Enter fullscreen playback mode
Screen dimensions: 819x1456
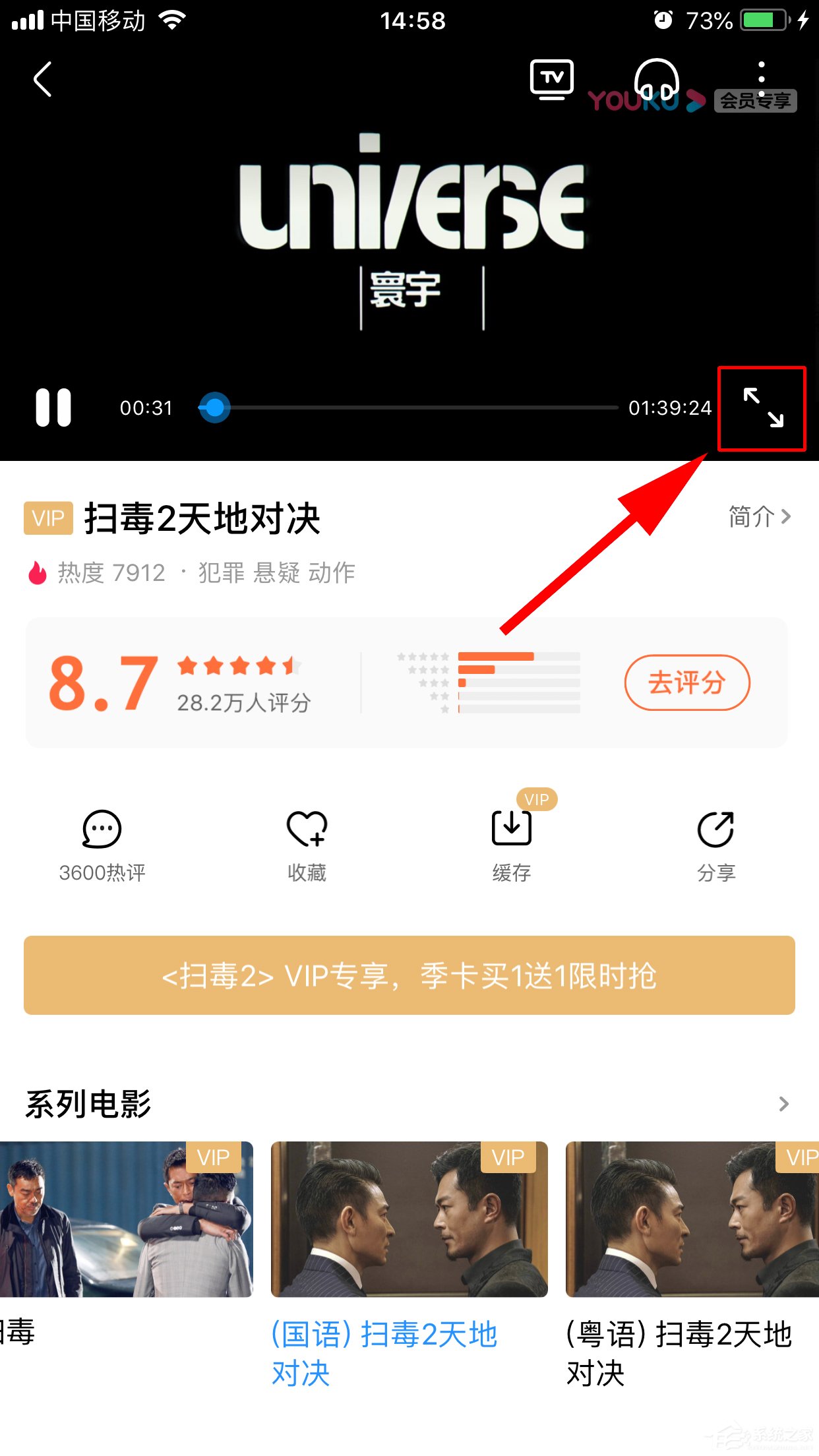(762, 409)
